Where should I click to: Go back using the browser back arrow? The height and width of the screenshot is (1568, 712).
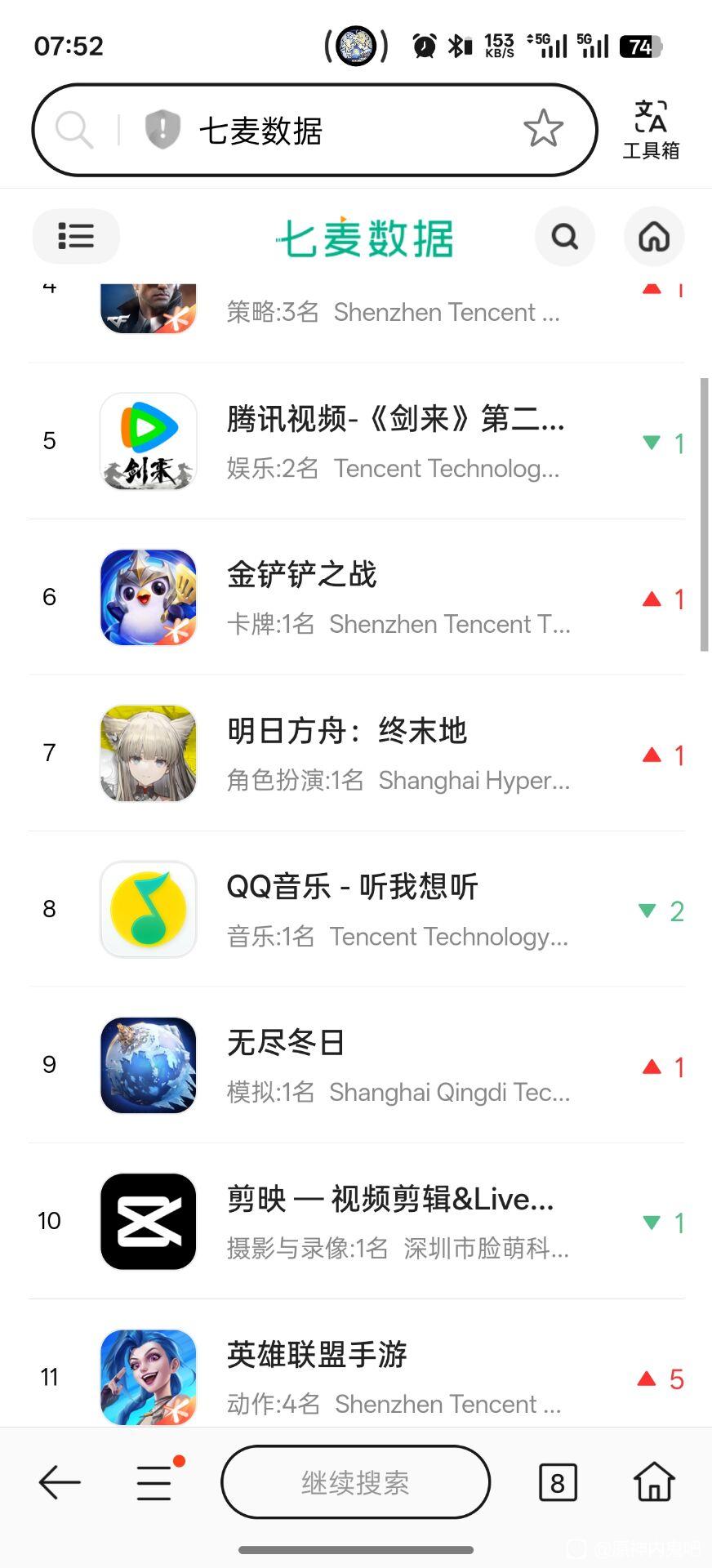click(60, 1482)
